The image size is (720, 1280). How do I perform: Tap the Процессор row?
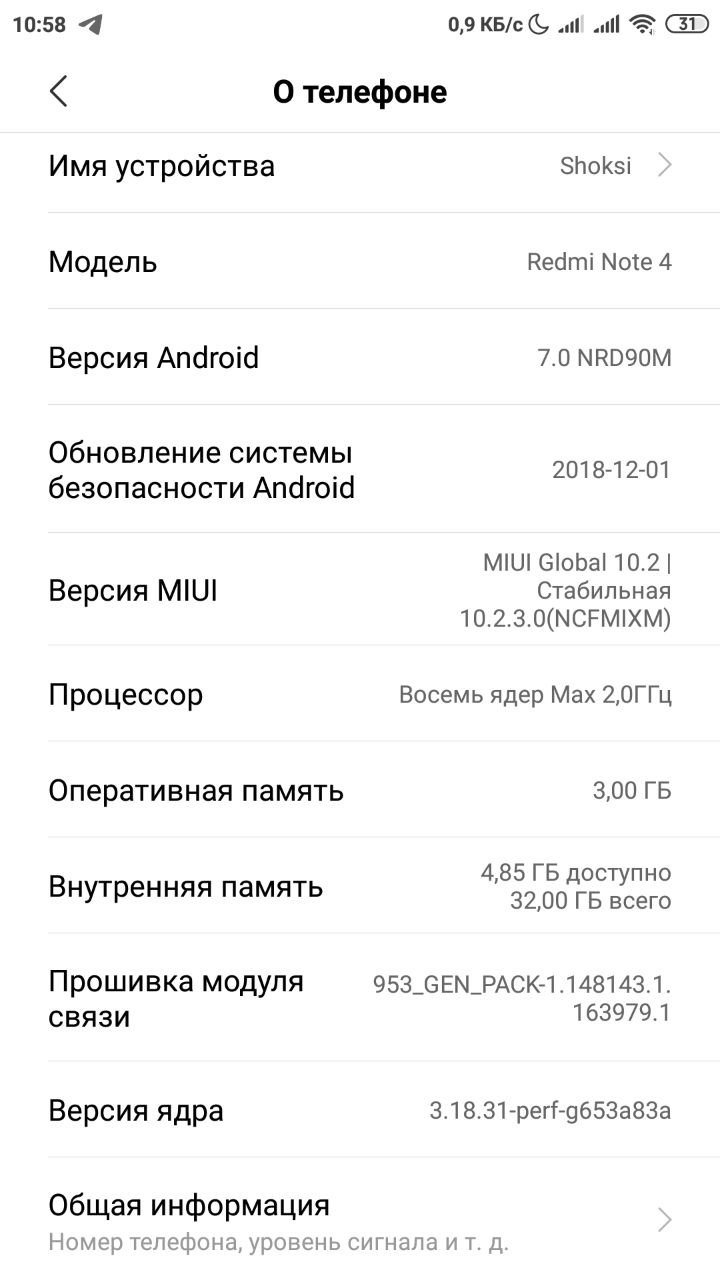coord(360,694)
